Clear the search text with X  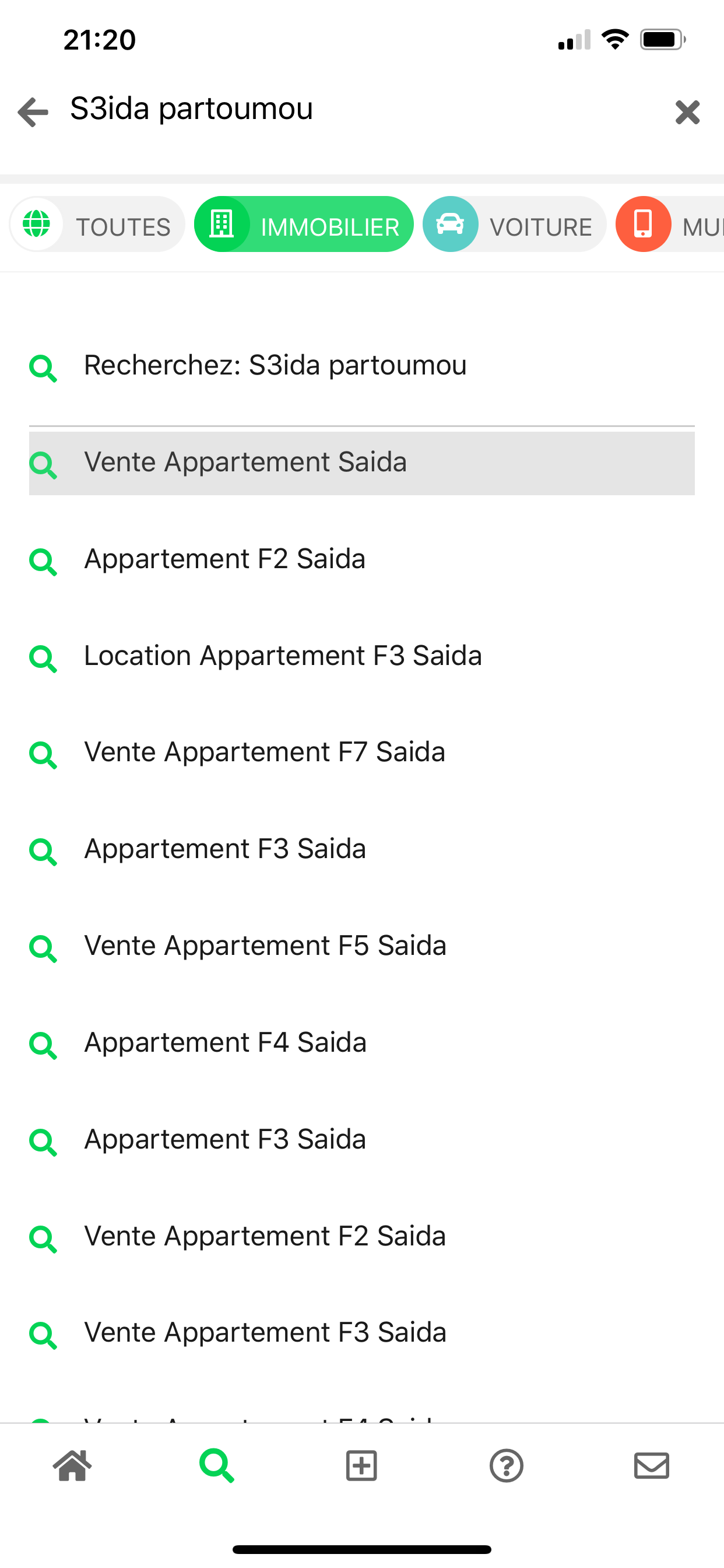coord(687,112)
